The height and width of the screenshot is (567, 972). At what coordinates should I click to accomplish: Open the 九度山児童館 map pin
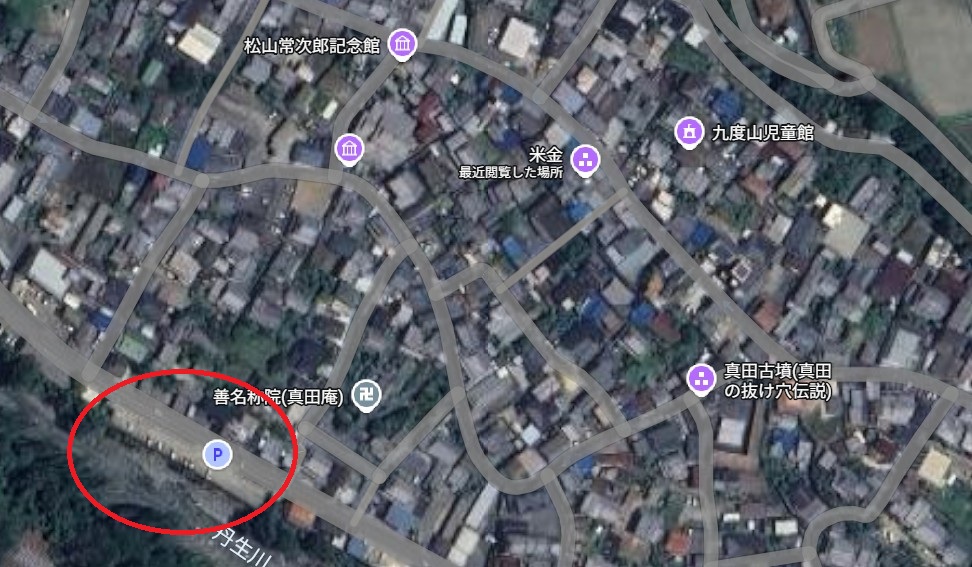[x=688, y=131]
